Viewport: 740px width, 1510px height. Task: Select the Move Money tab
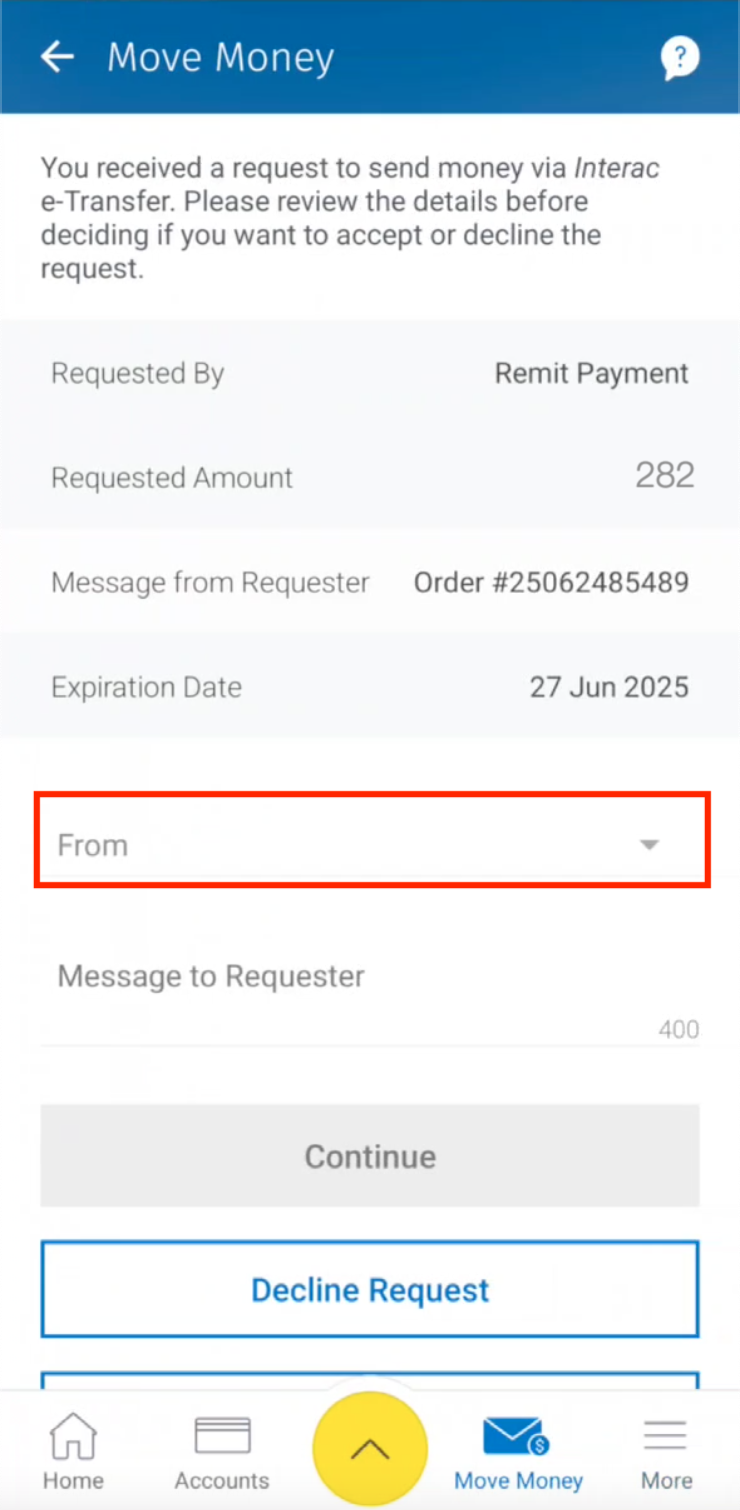coord(518,1451)
